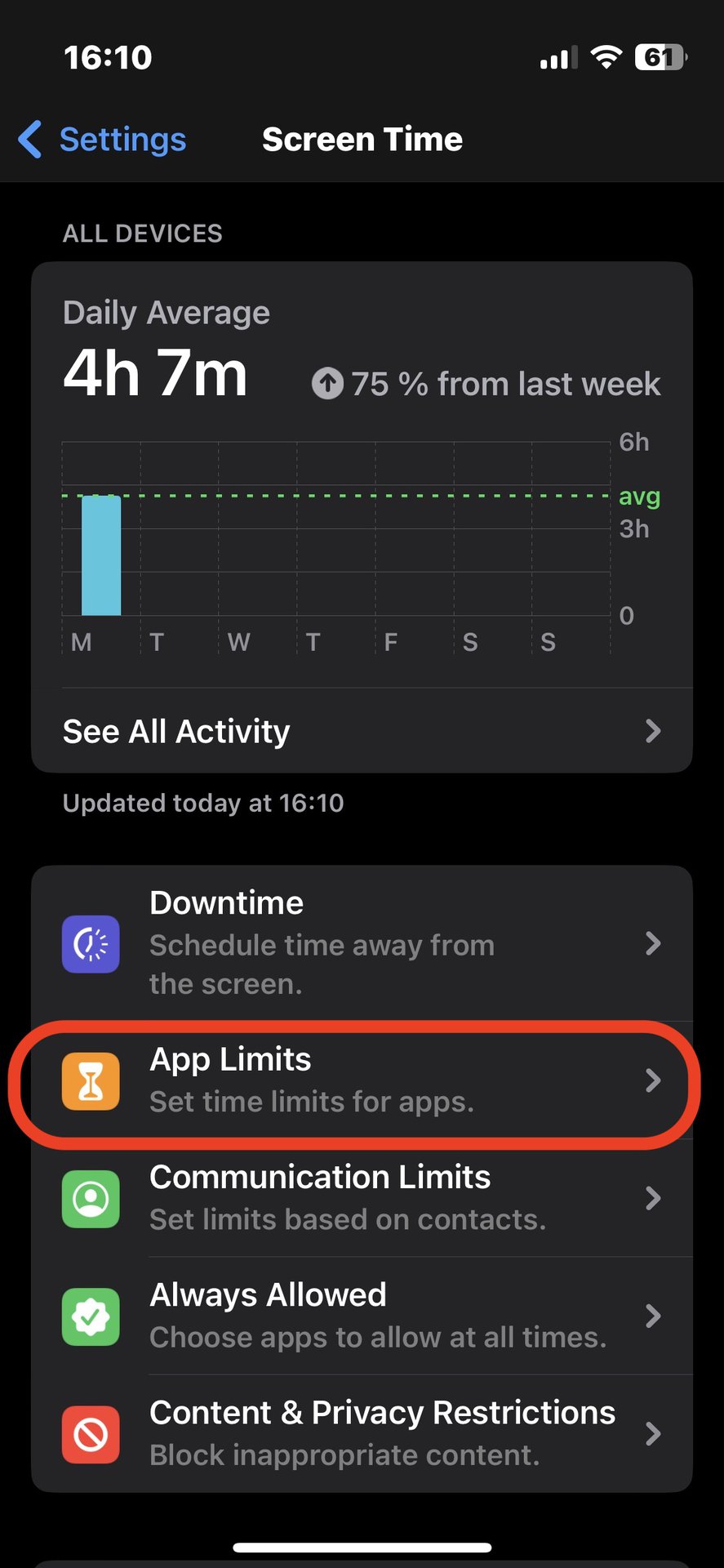Open Communication Limits
This screenshot has height=1568, width=724.
(362, 1198)
